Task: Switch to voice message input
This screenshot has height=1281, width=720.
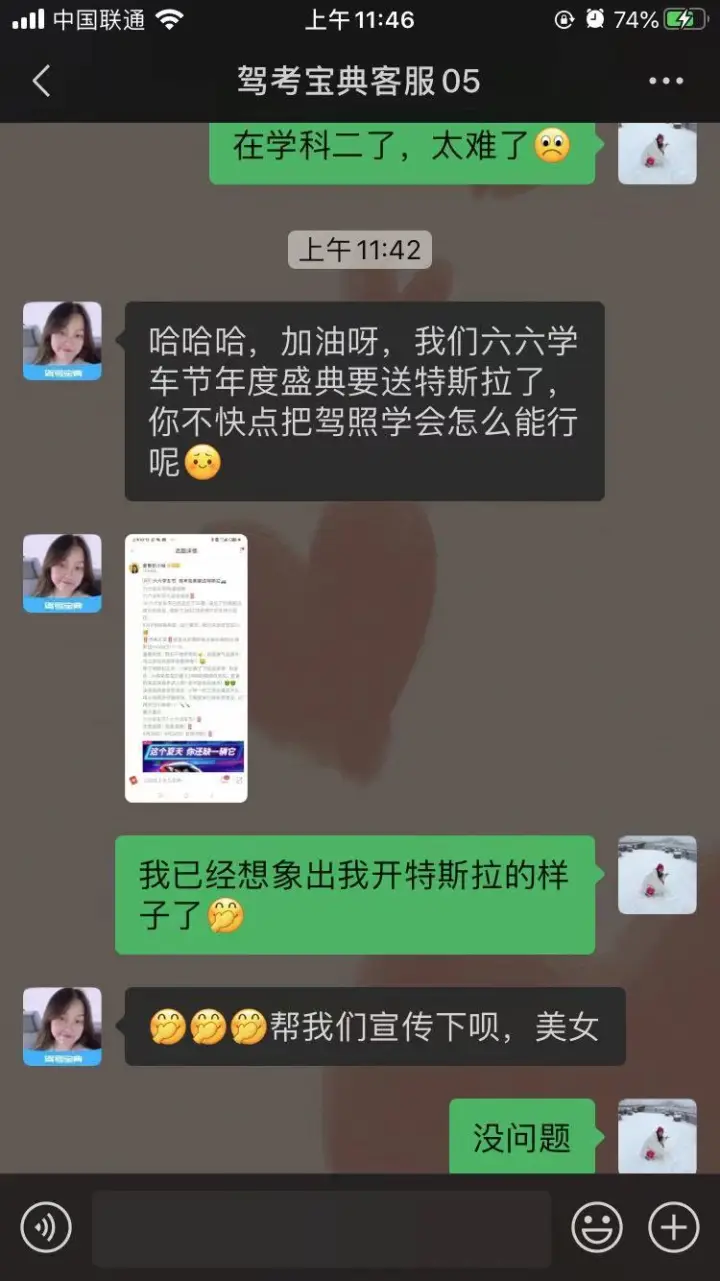Action: coord(46,1227)
